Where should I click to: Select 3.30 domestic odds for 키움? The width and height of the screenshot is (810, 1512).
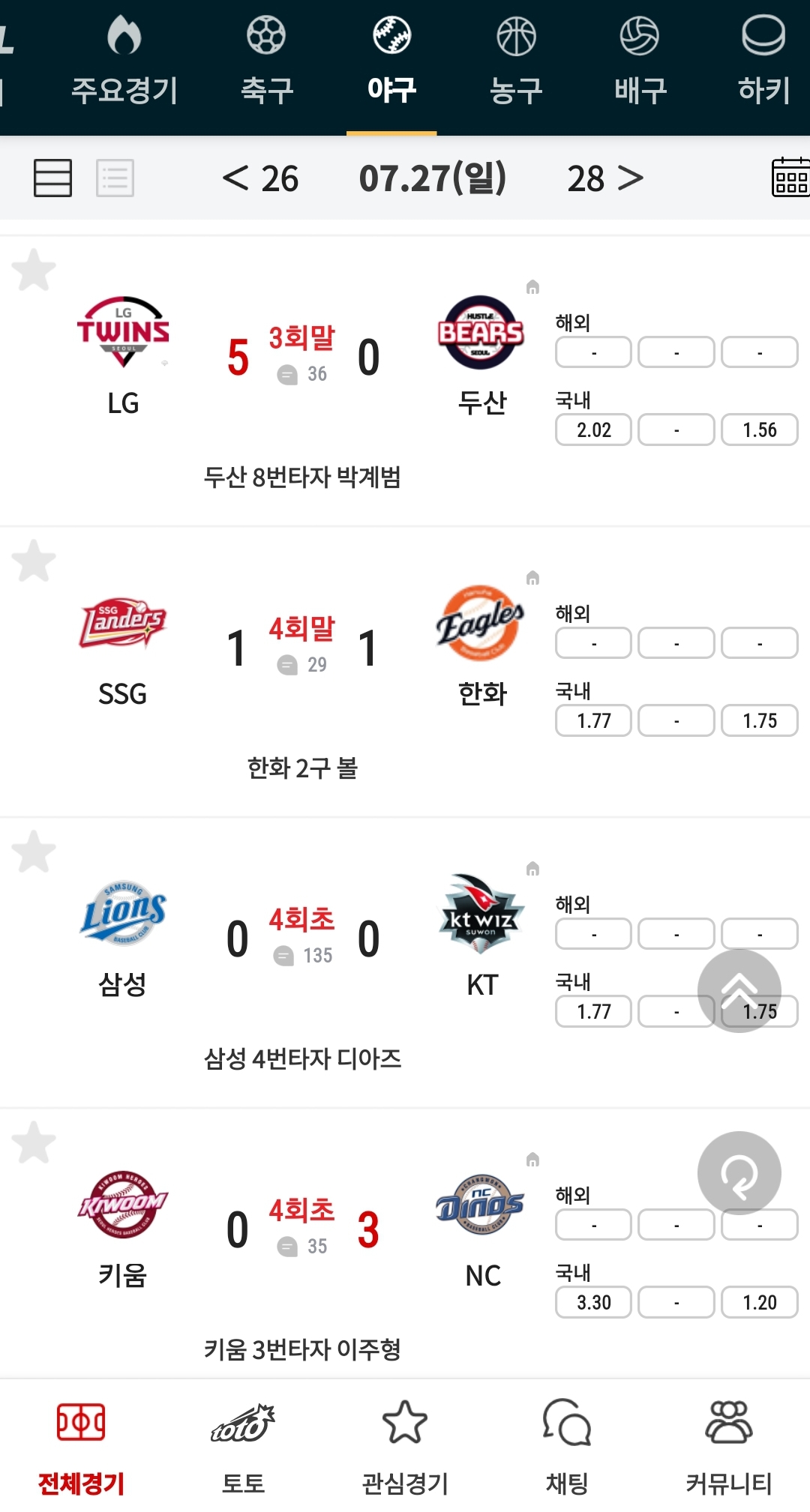(593, 1302)
